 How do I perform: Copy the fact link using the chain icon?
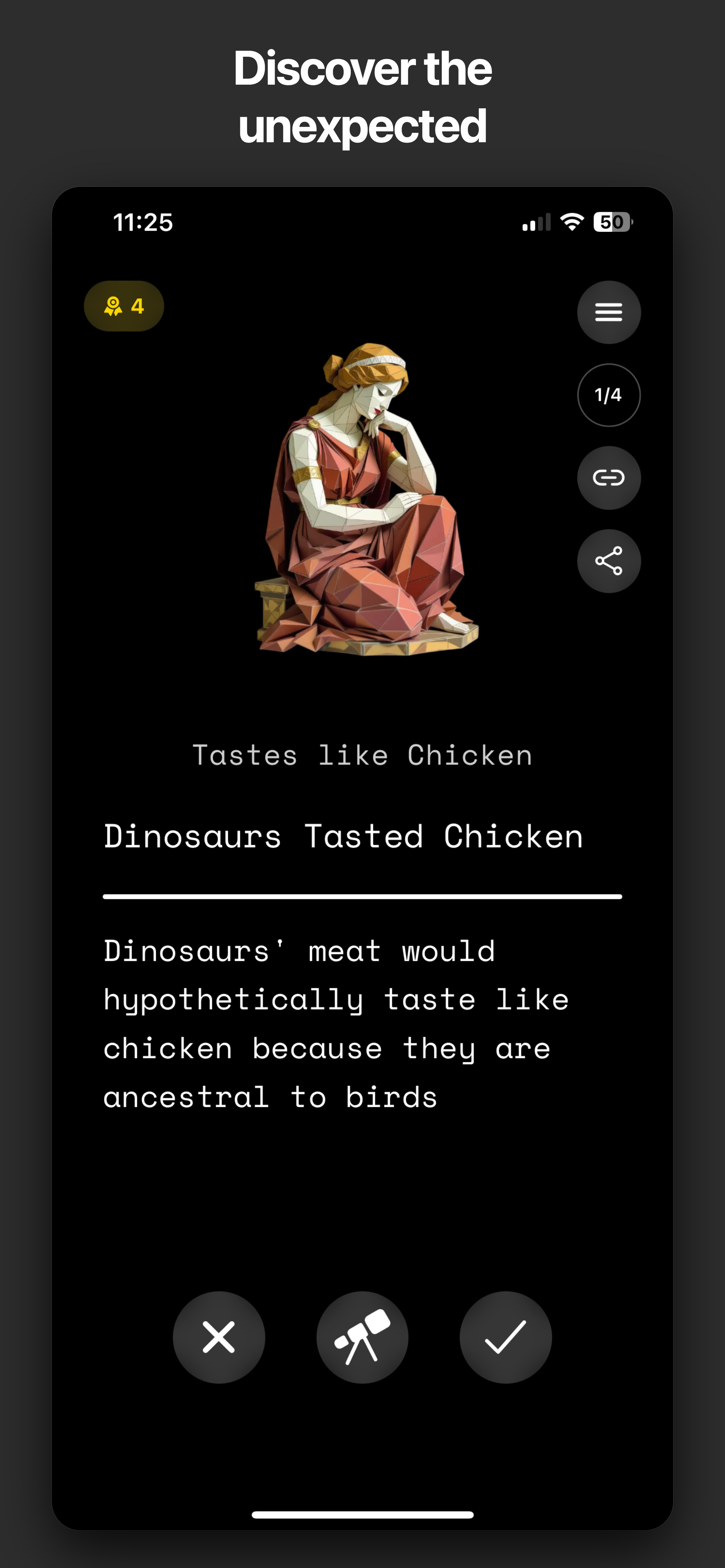pyautogui.click(x=608, y=478)
